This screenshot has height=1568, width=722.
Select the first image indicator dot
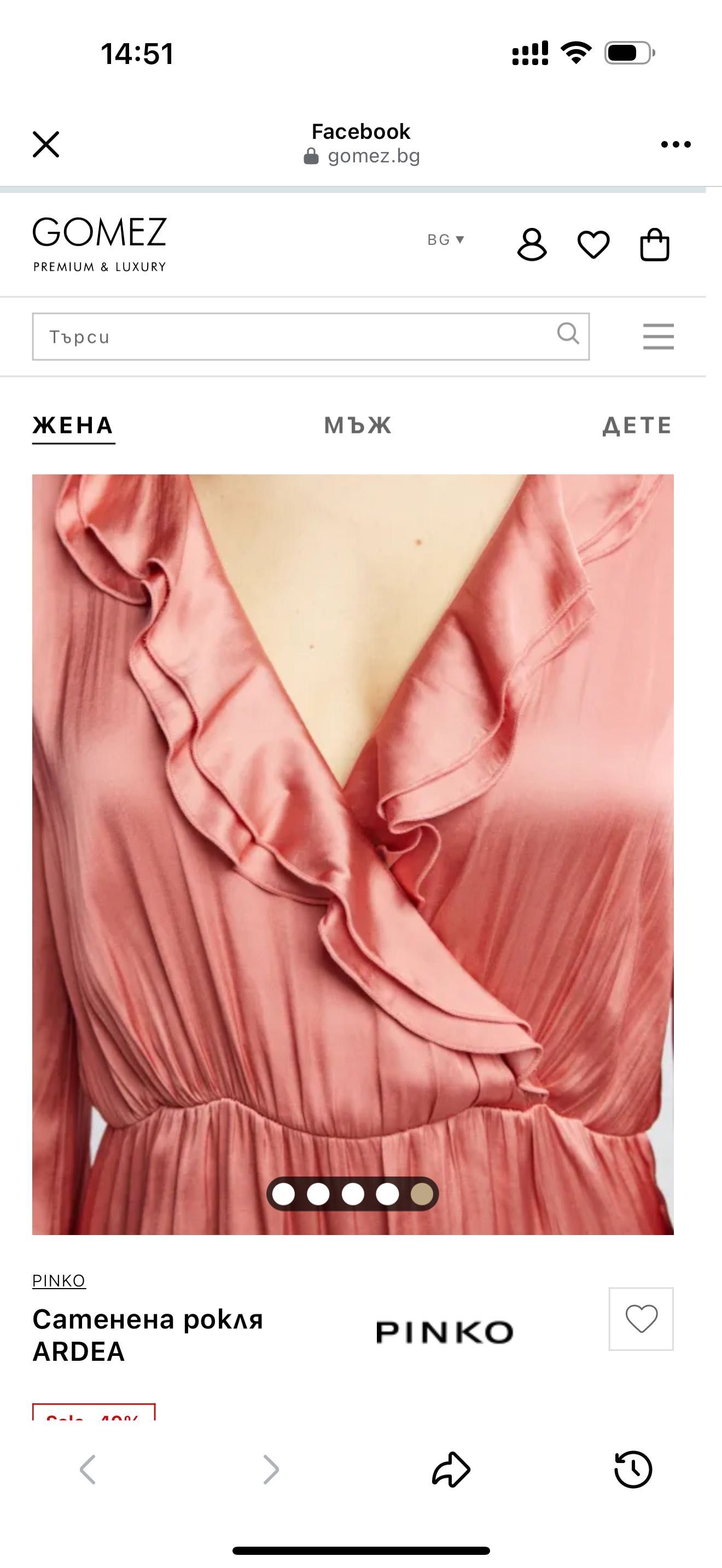283,1194
